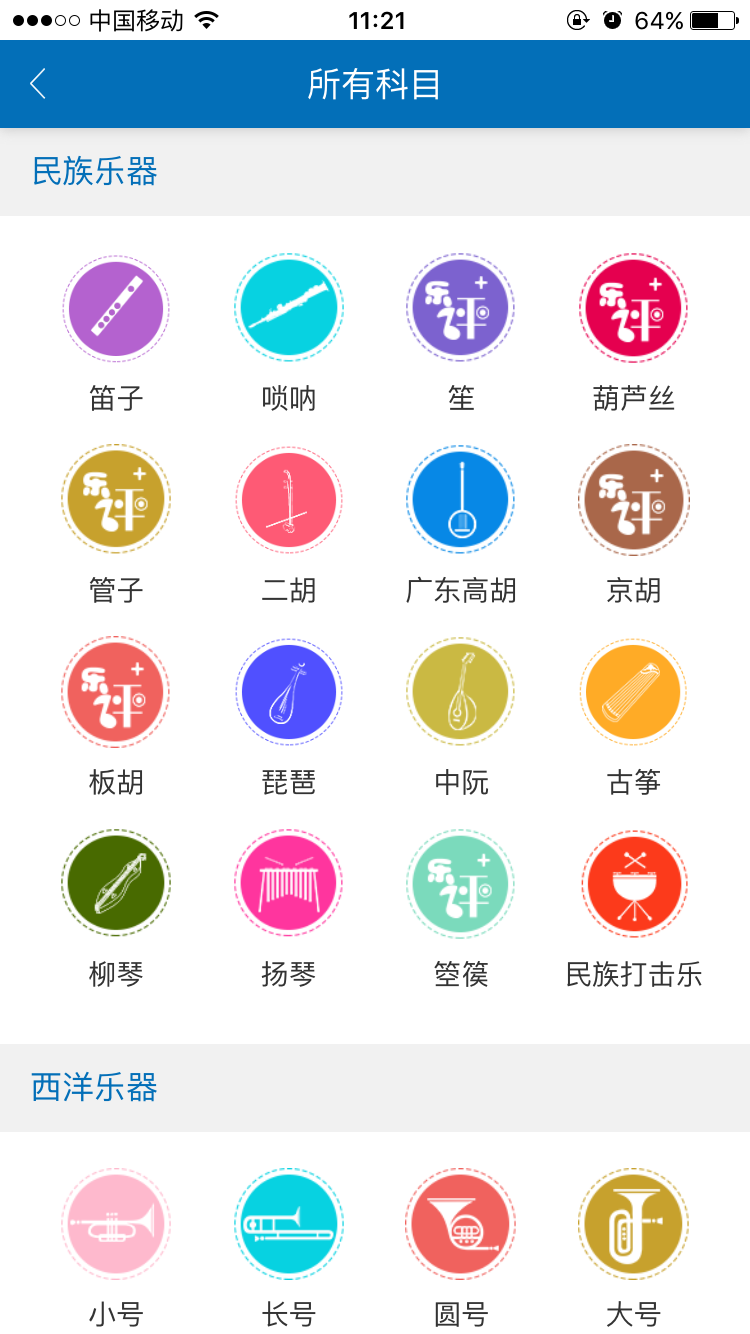Select the 民族打击乐 percussion icon
The width and height of the screenshot is (750, 1334).
pos(632,884)
